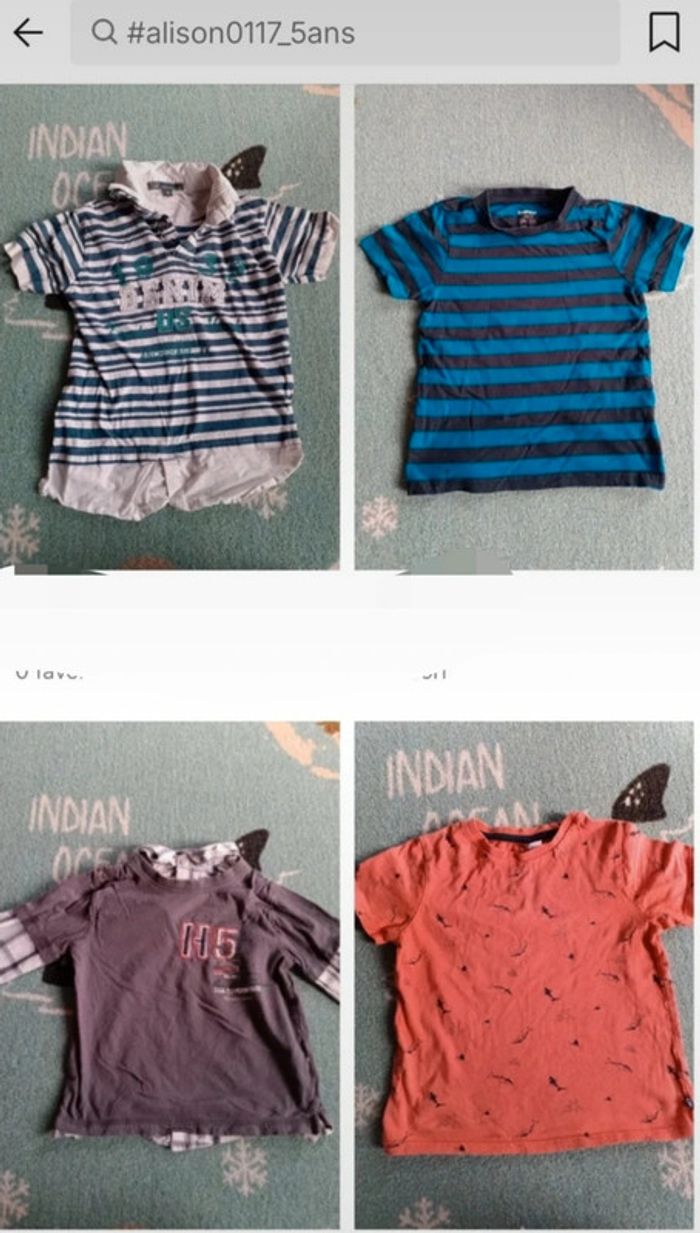The image size is (700, 1233).
Task: Save this search with the bookmark icon
Action: click(664, 33)
